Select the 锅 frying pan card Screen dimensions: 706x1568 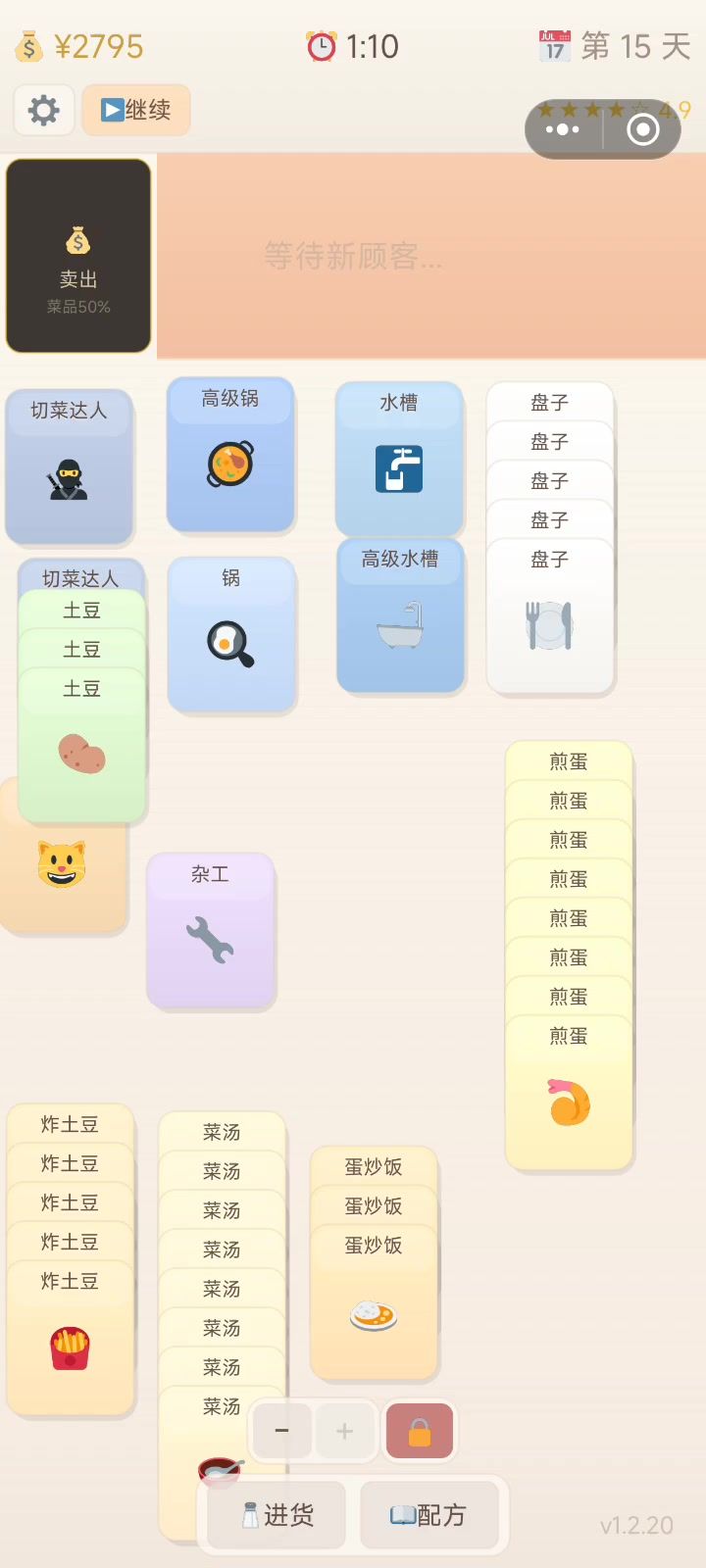coord(230,635)
